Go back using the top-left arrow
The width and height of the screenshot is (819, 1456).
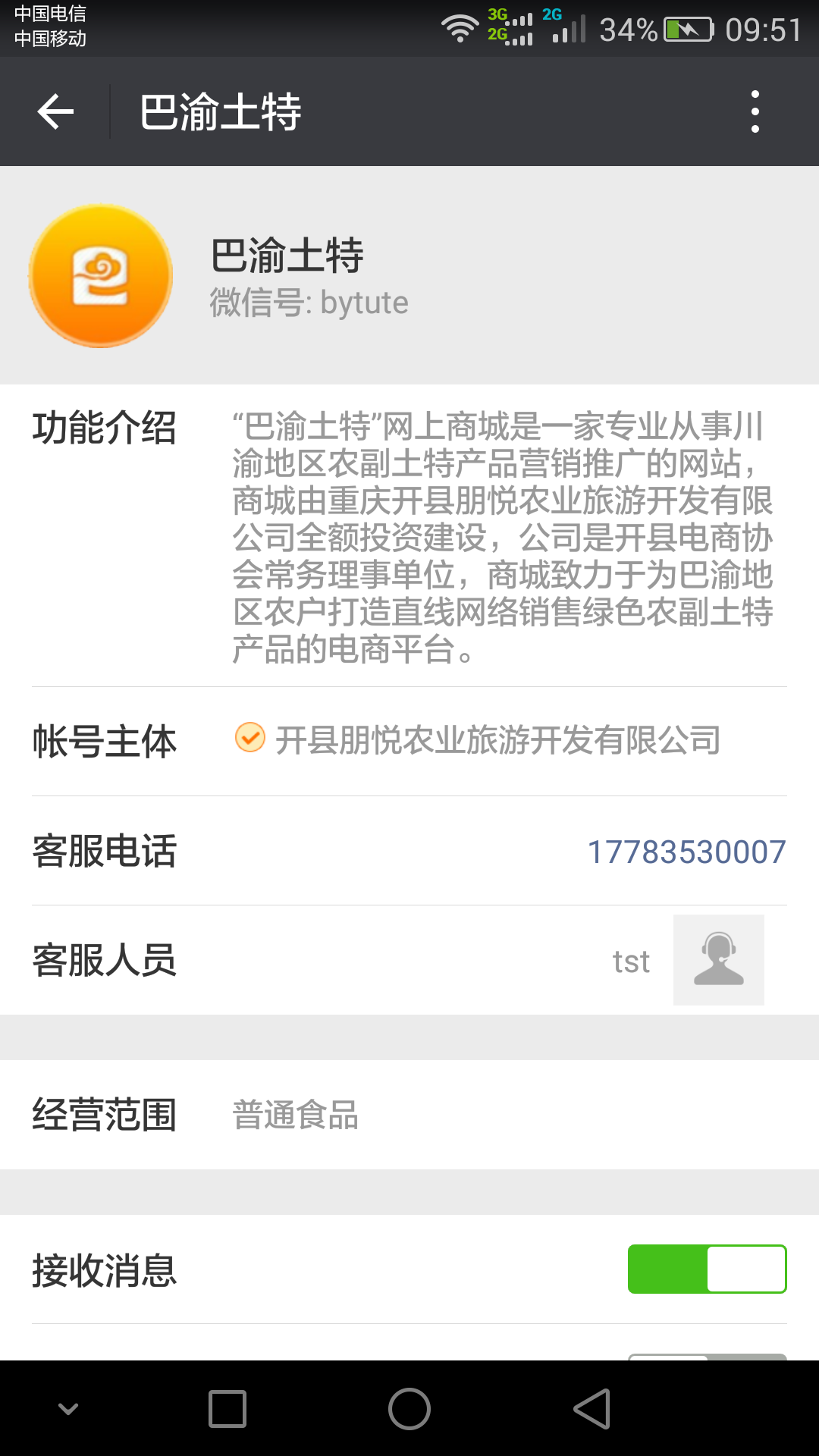pyautogui.click(x=55, y=111)
